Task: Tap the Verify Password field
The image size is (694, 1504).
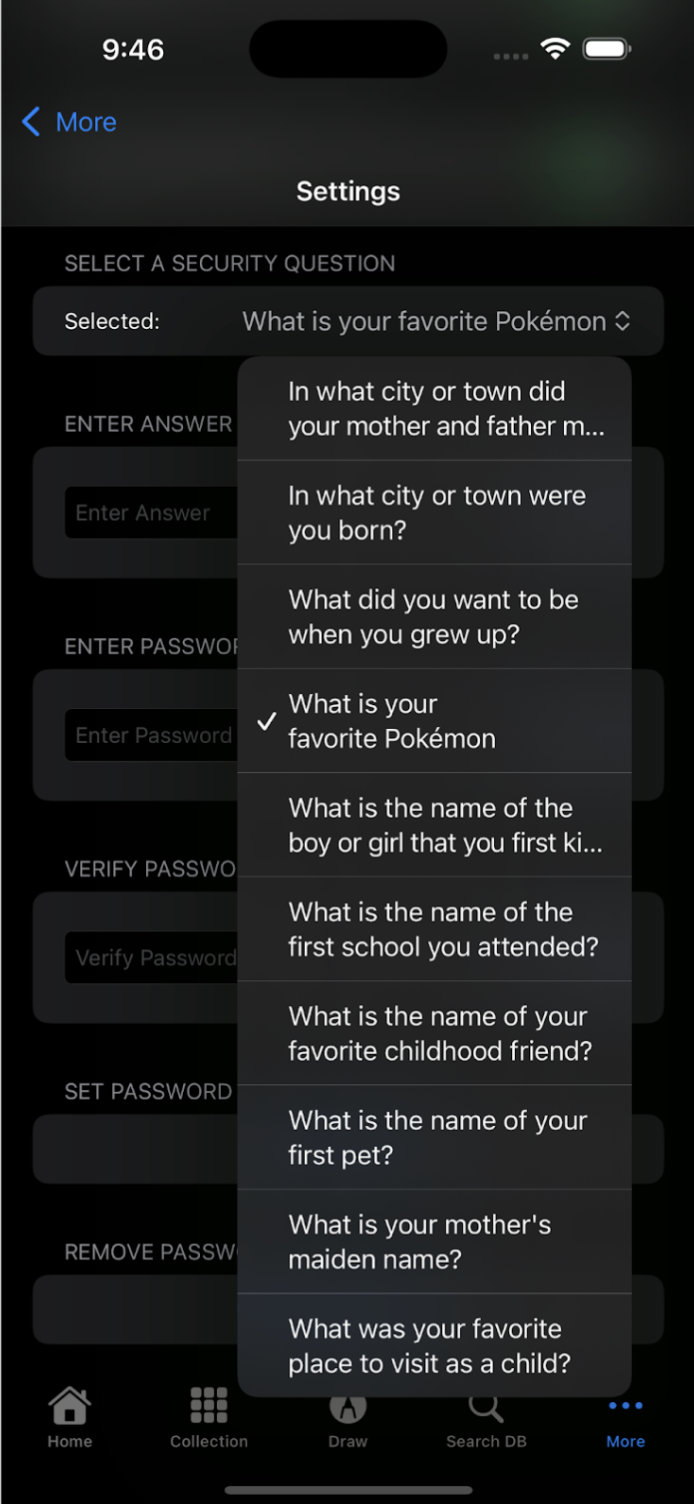Action: pyautogui.click(x=150, y=958)
